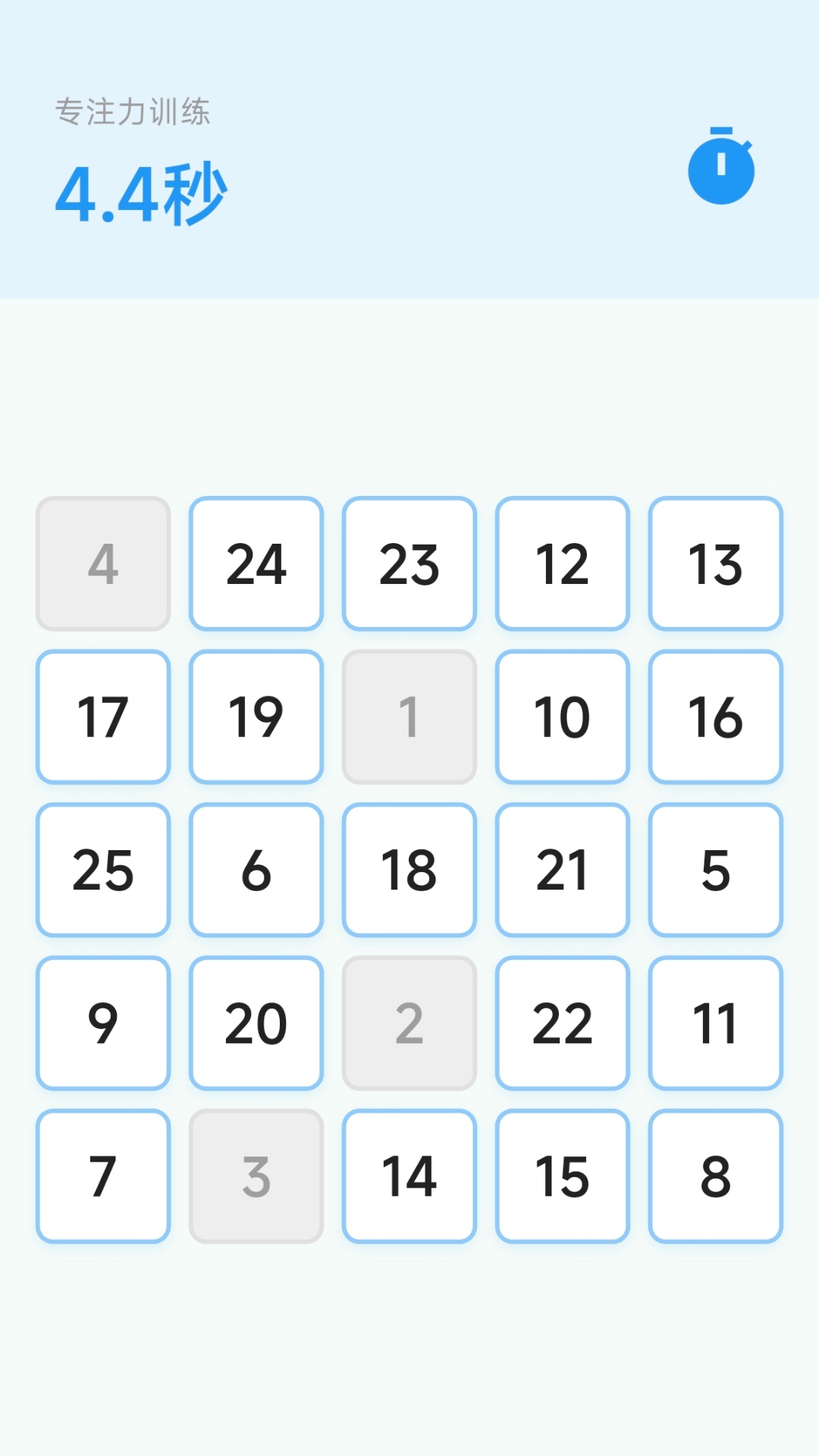Tap number 10 tile
This screenshot has height=1456, width=819.
point(562,717)
